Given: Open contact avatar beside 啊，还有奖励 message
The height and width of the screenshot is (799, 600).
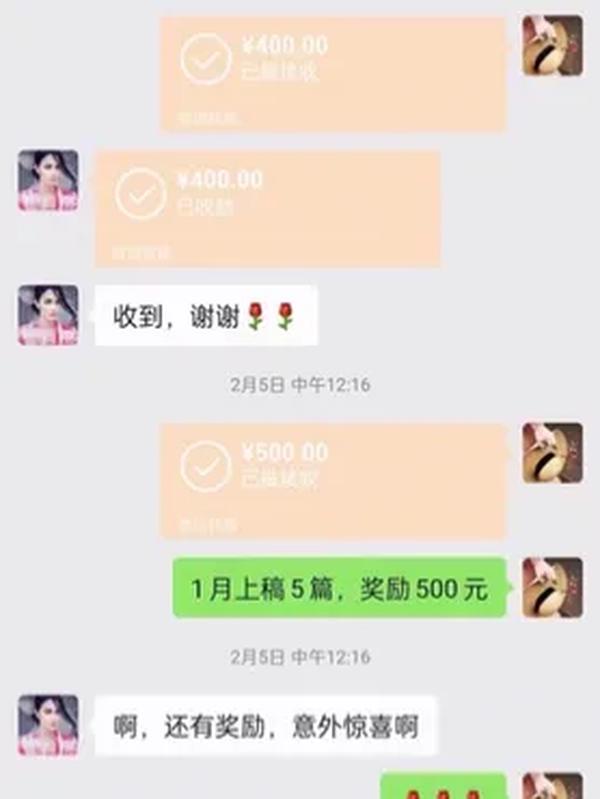Looking at the screenshot, I should click(x=48, y=725).
